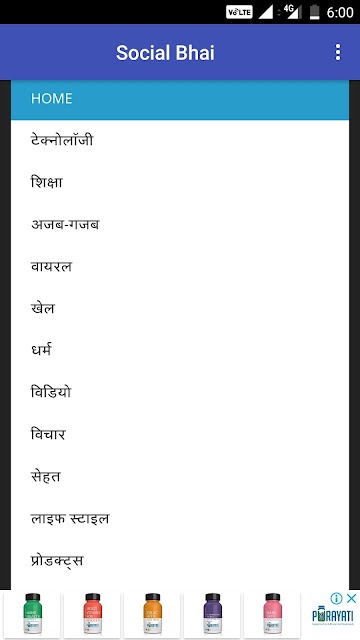Choose the धर्म category

click(180, 351)
